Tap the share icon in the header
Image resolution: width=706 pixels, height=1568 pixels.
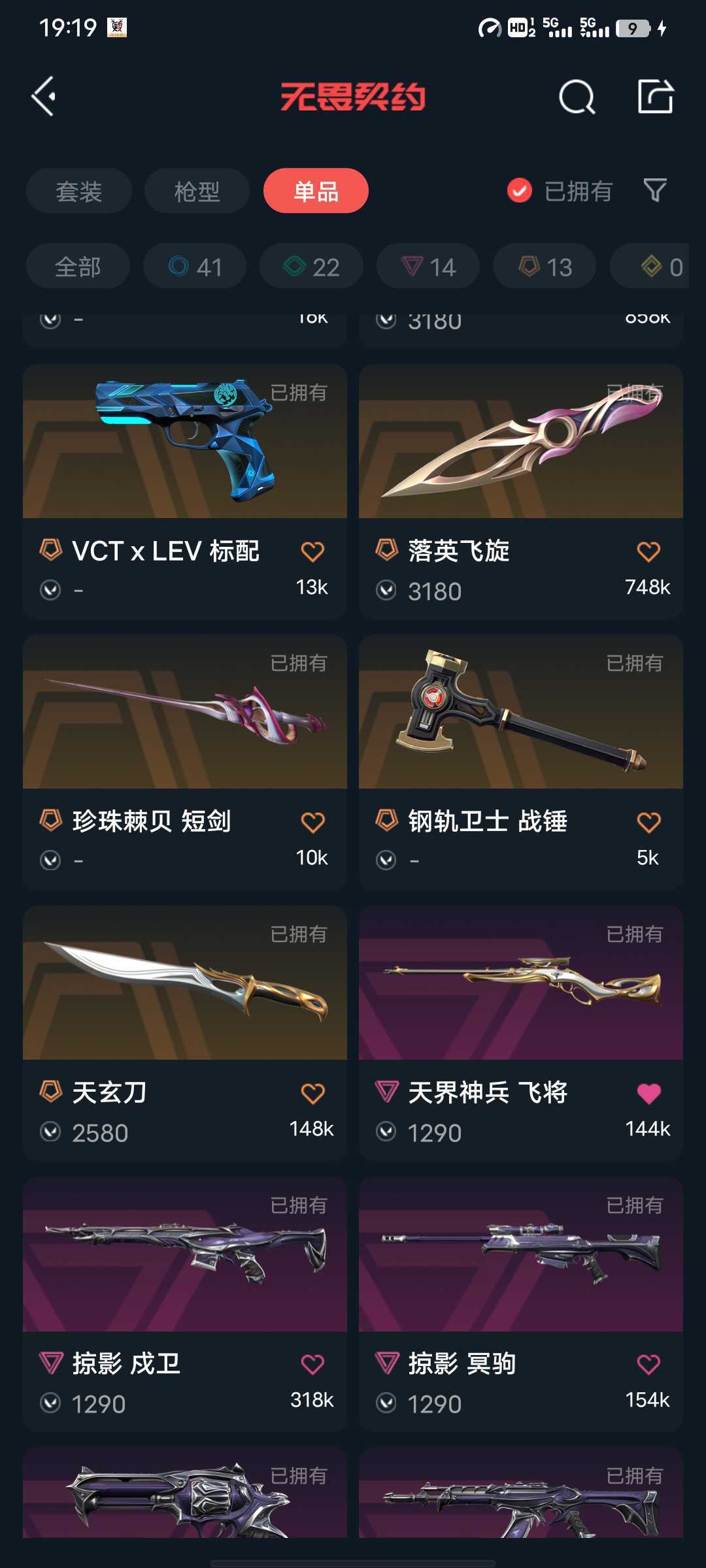(655, 96)
